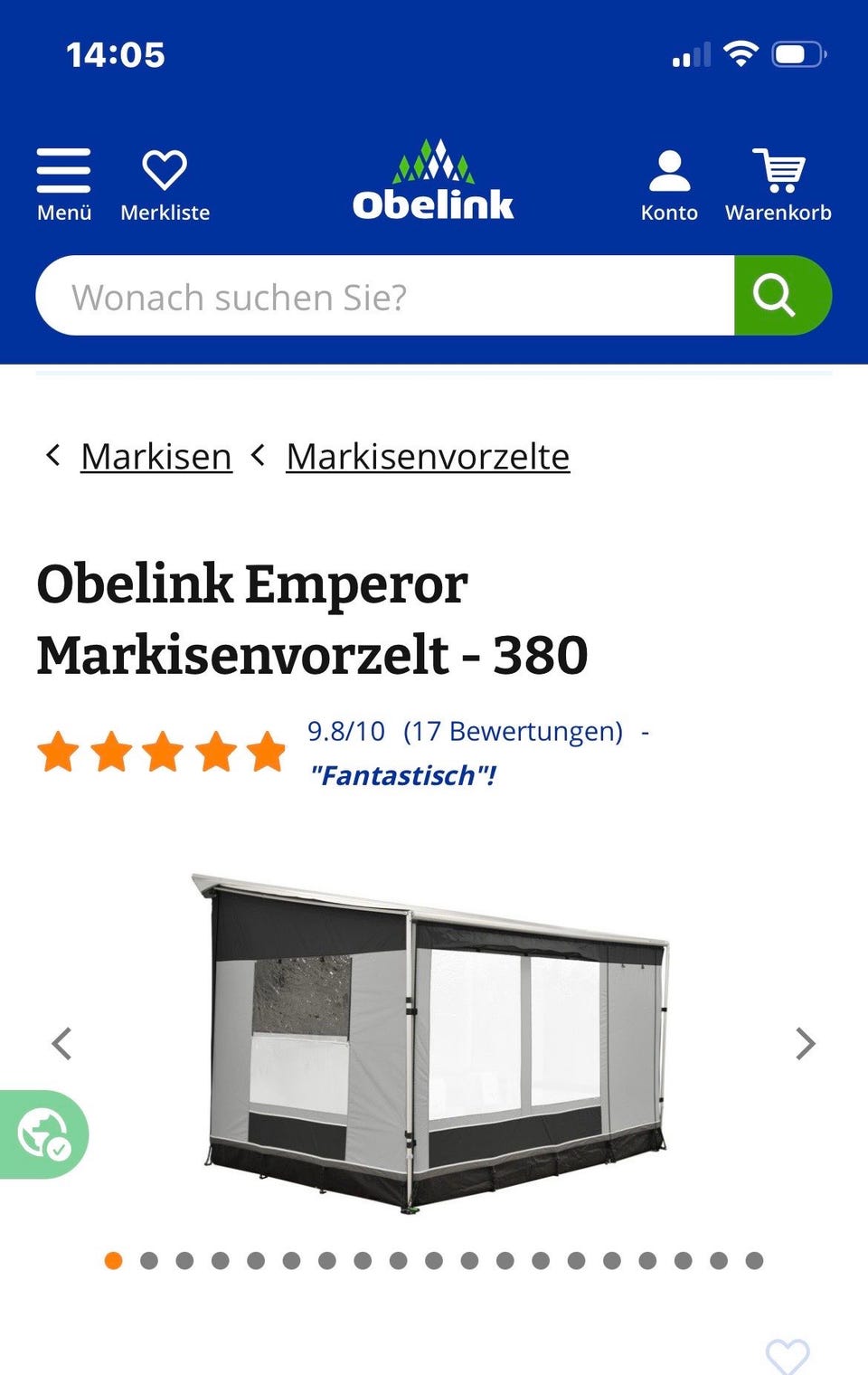This screenshot has height=1375, width=868.
Task: Open the Markisenvorzelte breadcrumb link
Action: [426, 456]
